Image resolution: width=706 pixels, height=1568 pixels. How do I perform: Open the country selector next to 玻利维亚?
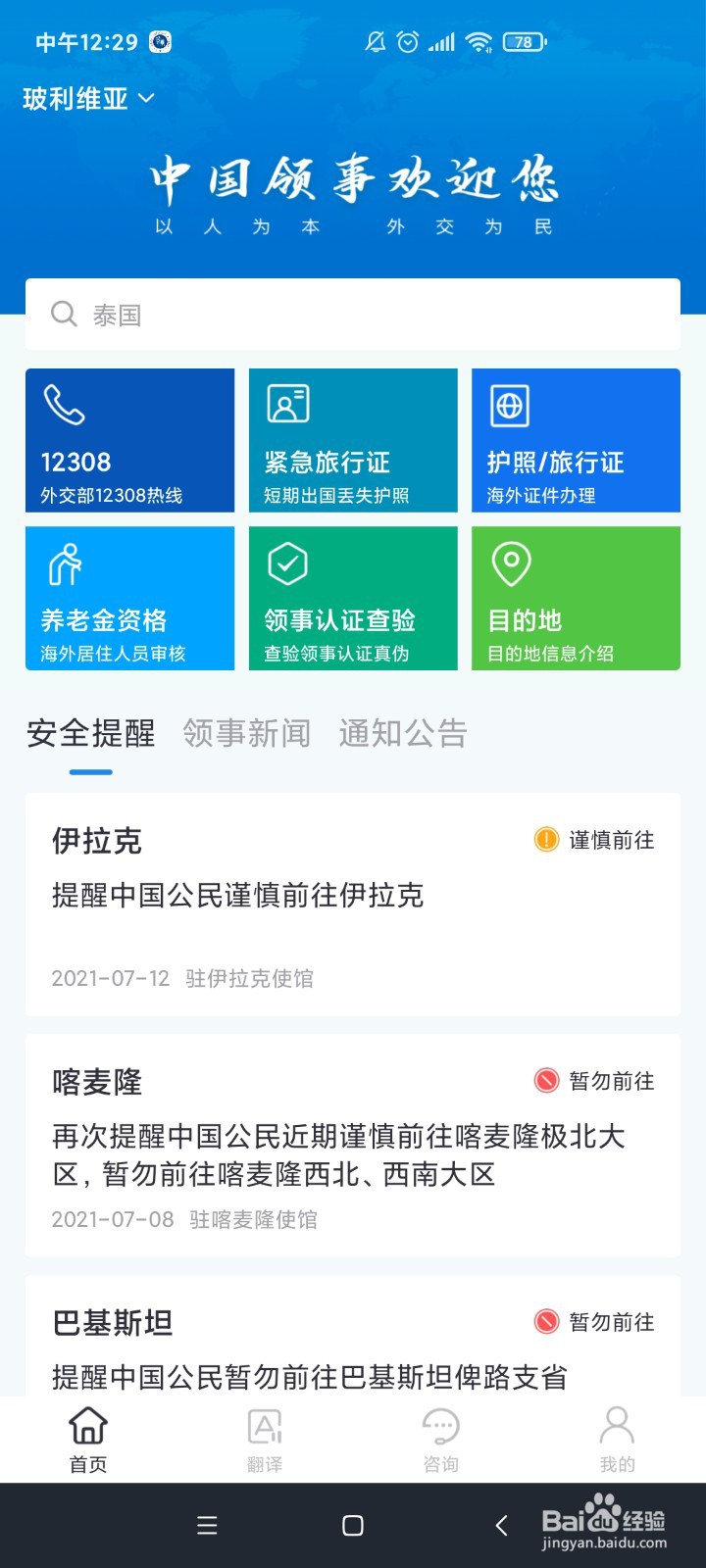point(145,98)
